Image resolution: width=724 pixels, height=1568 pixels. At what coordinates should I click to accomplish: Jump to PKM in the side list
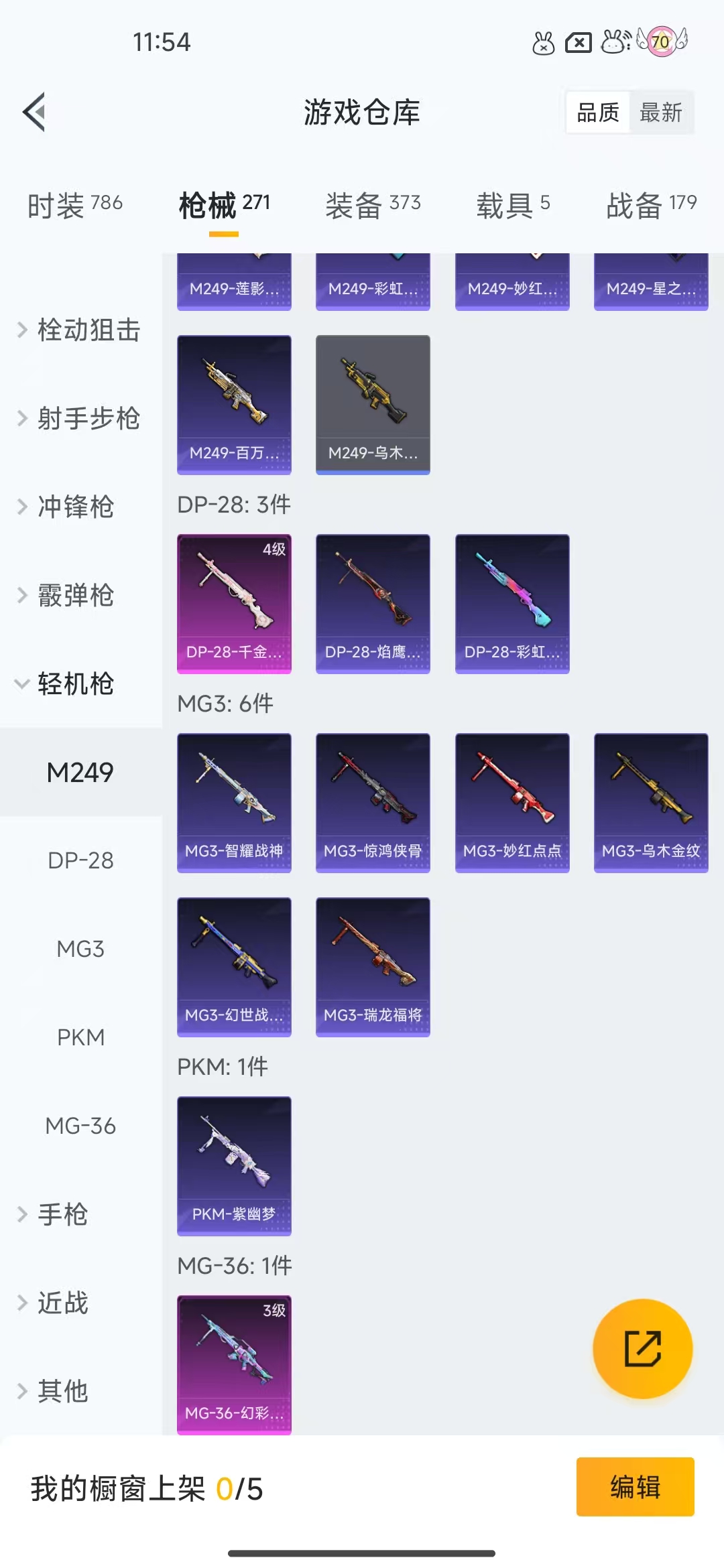[81, 1037]
